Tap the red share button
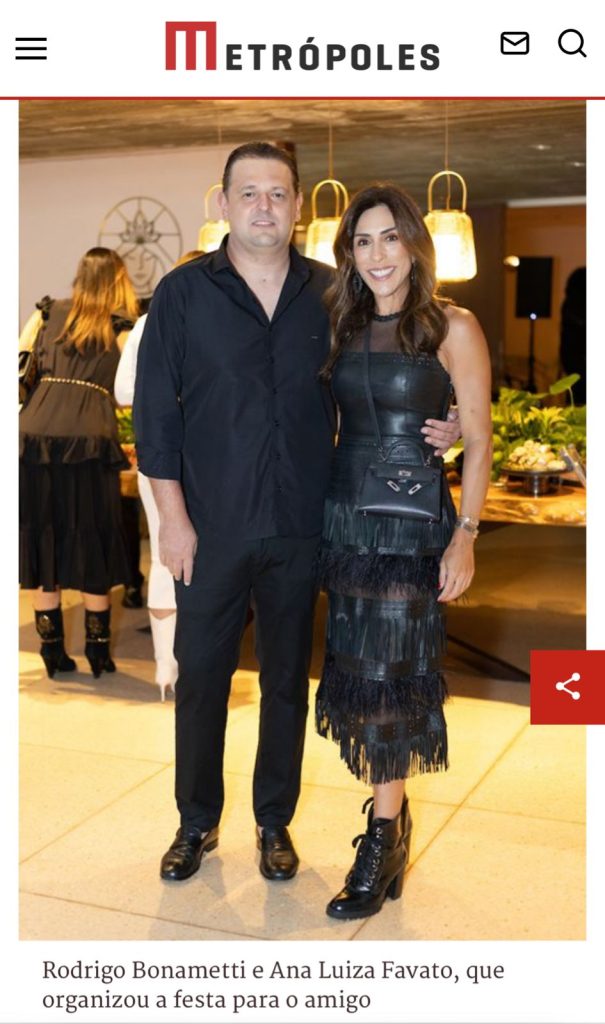The image size is (605, 1024). pyautogui.click(x=567, y=687)
